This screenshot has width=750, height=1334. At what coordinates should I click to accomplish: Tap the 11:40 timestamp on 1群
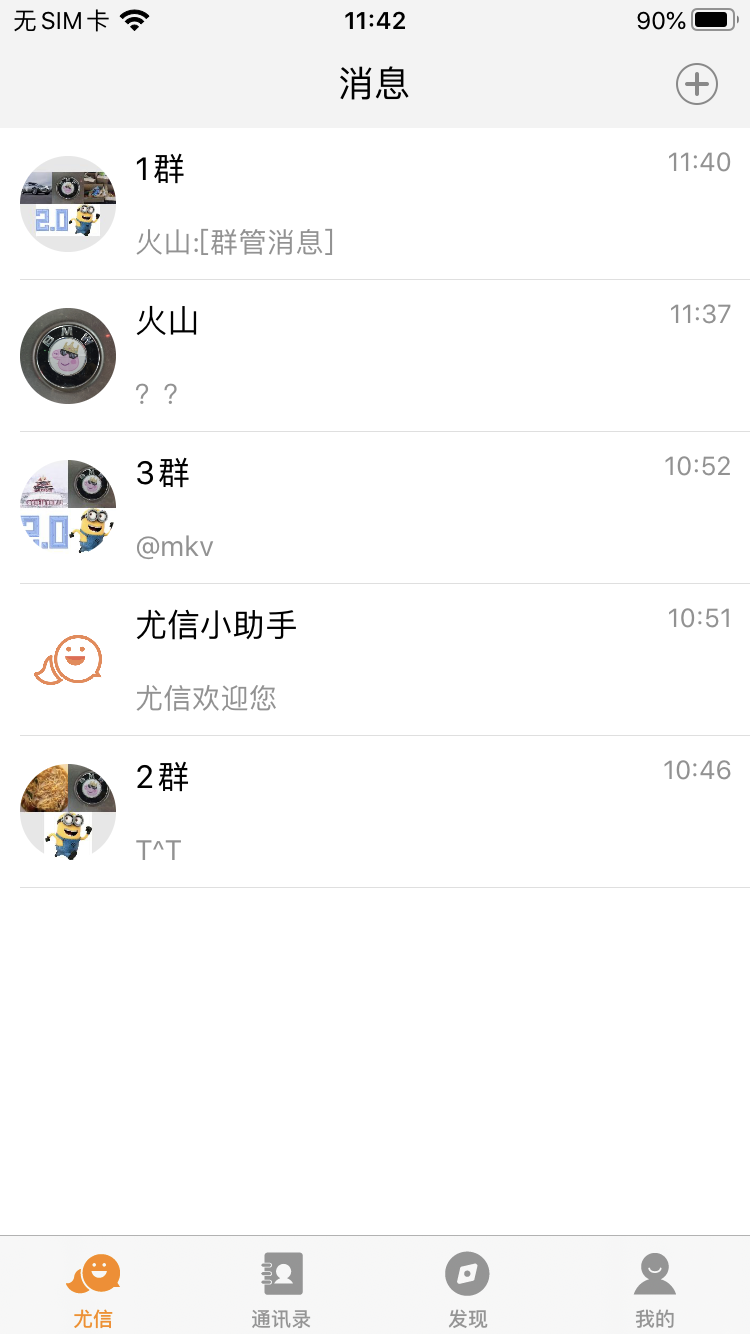(698, 162)
